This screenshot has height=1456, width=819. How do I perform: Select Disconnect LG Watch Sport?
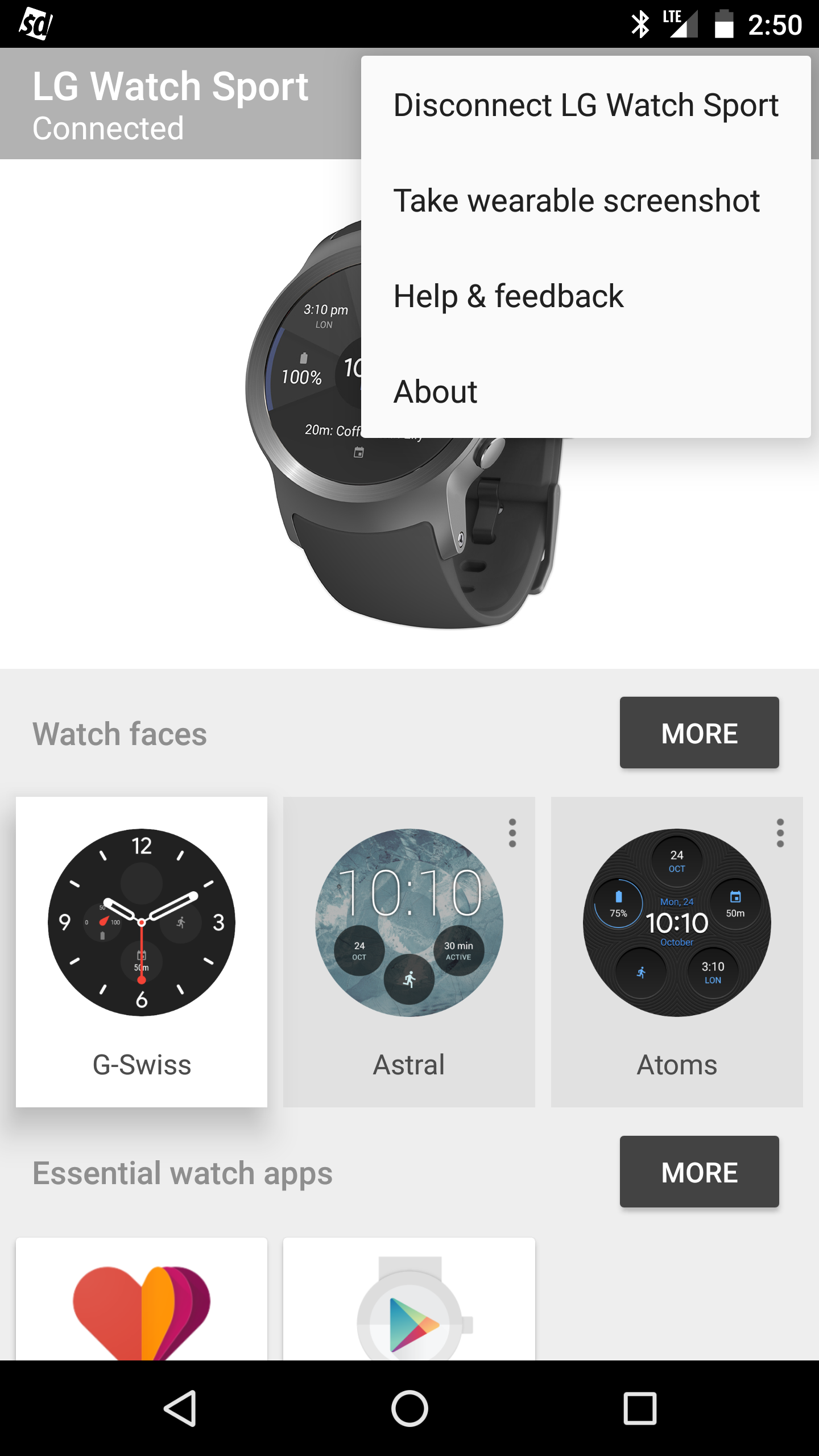coord(586,105)
